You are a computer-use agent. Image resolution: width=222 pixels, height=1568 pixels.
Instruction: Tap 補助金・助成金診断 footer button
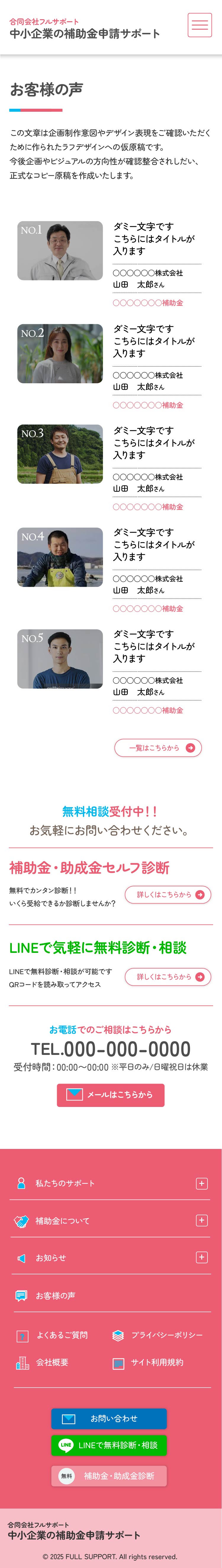click(109, 1475)
